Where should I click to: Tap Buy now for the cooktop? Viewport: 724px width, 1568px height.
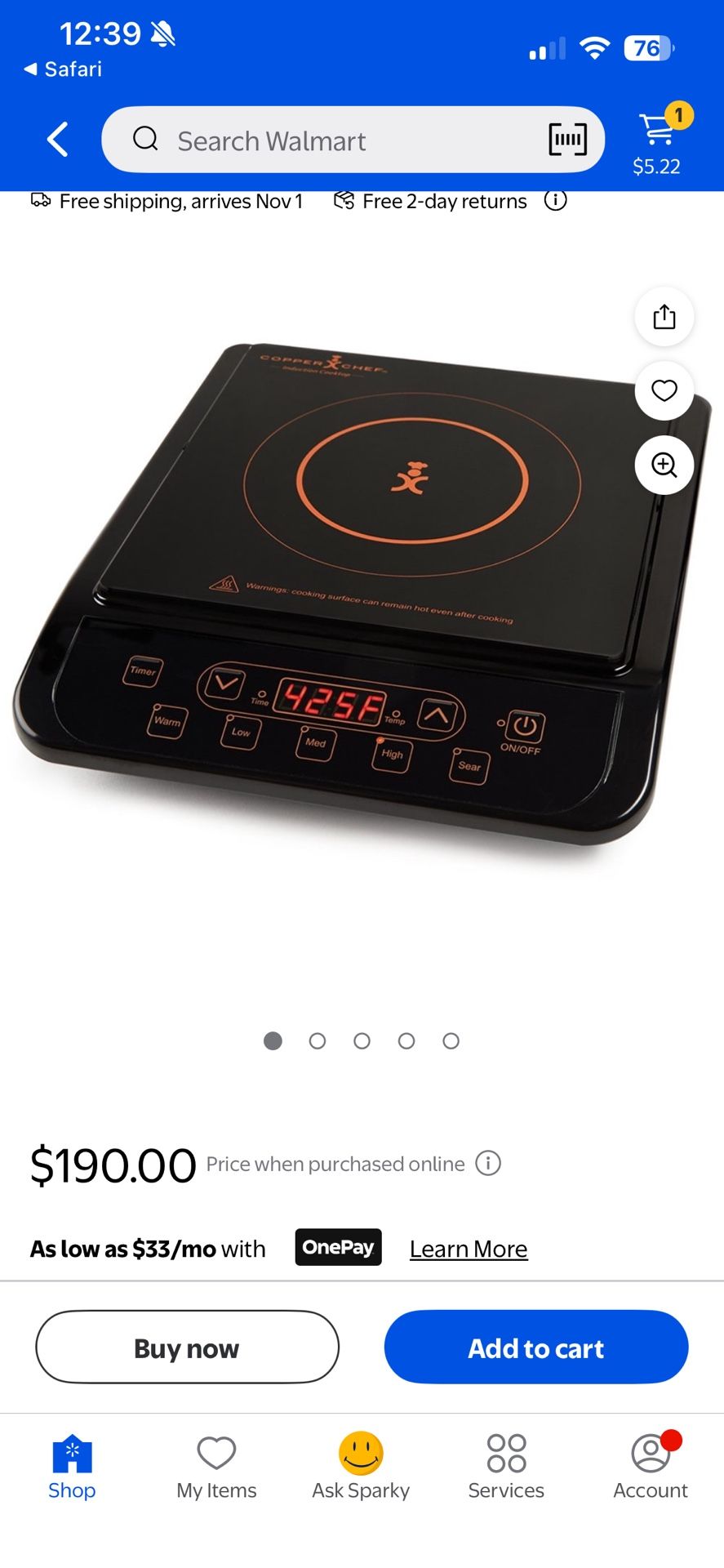[187, 1347]
